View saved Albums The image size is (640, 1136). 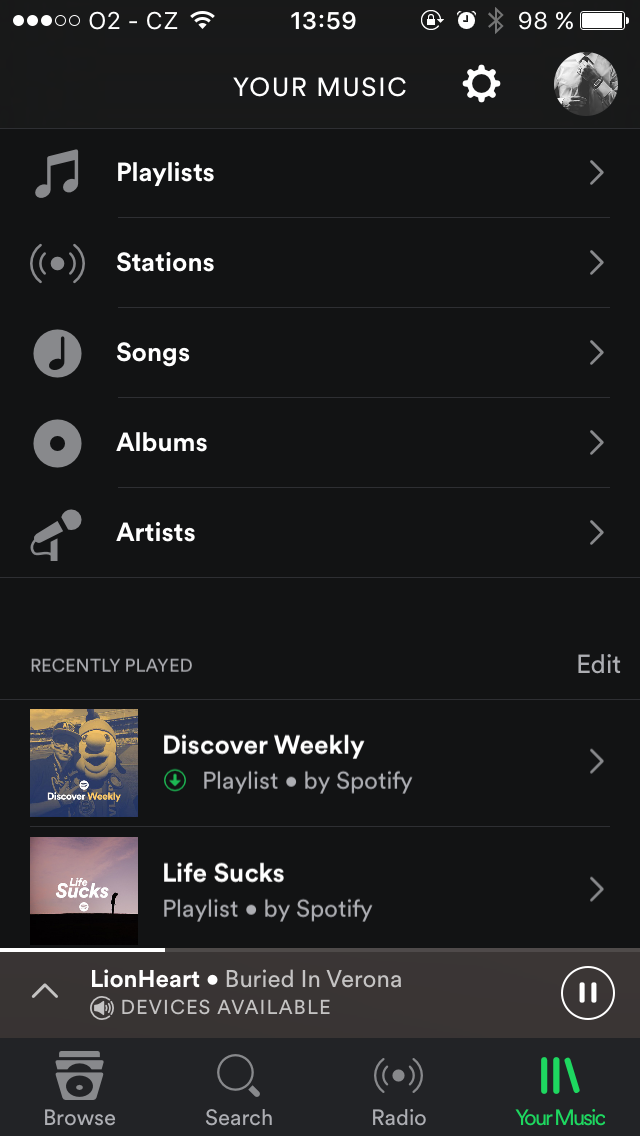click(320, 443)
